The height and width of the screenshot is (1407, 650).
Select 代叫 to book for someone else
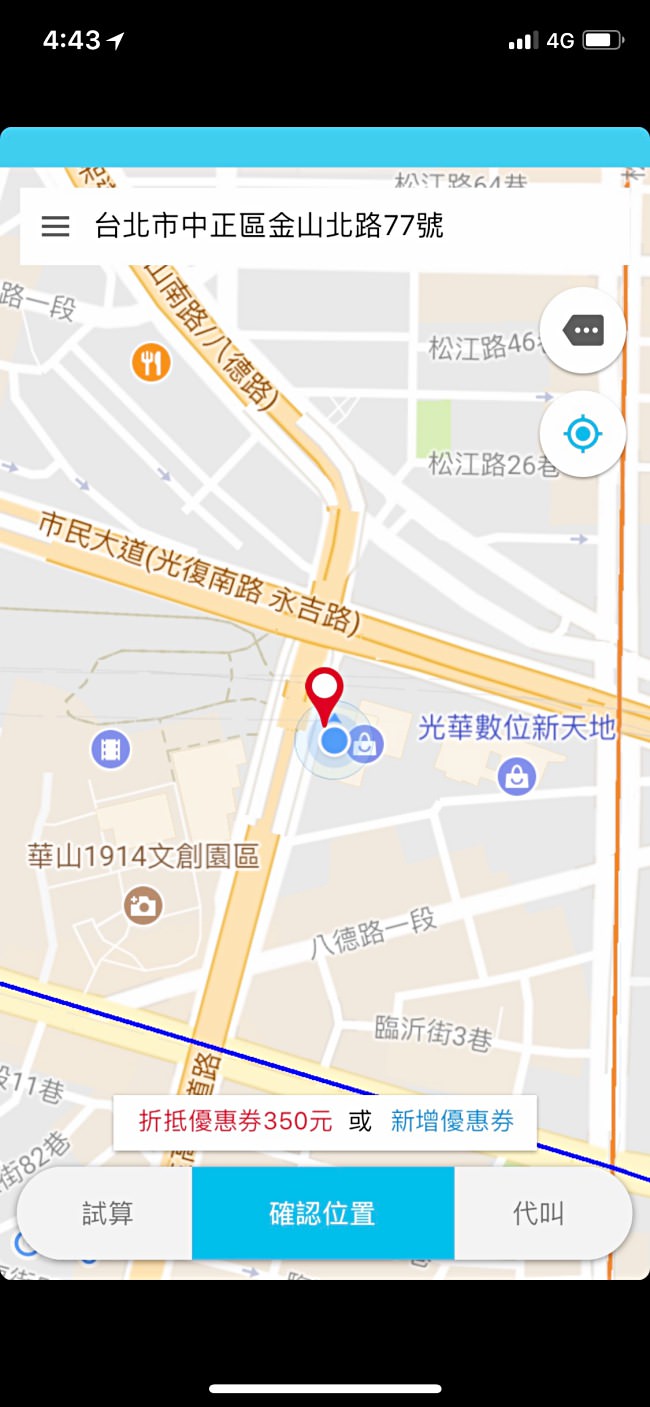point(538,1214)
